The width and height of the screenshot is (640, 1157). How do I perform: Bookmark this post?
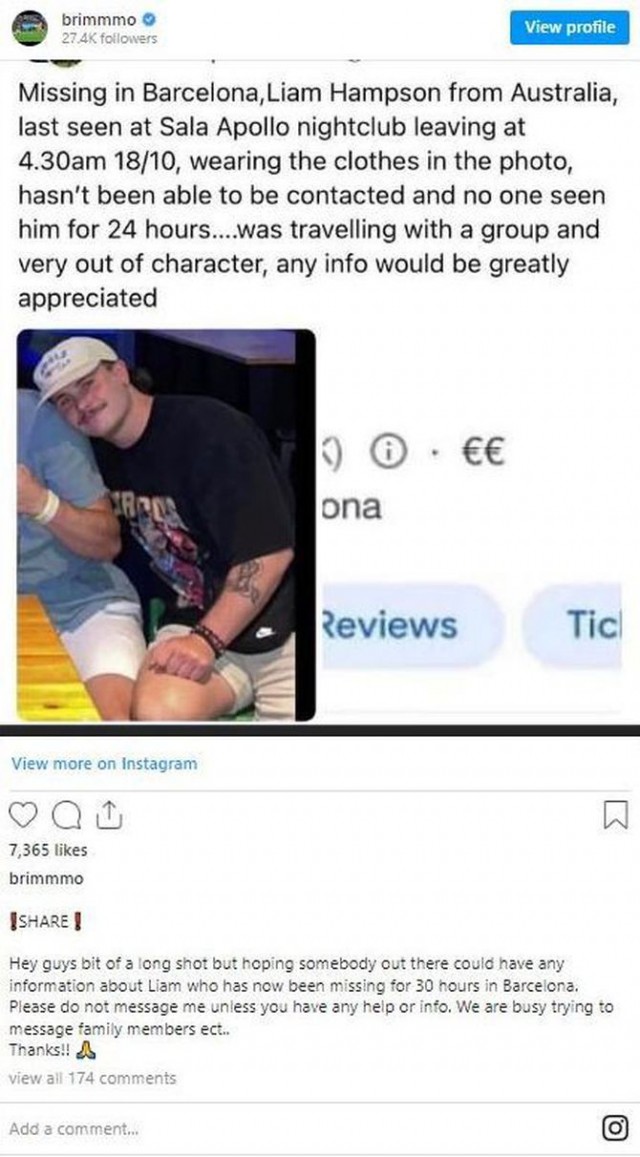pos(616,816)
